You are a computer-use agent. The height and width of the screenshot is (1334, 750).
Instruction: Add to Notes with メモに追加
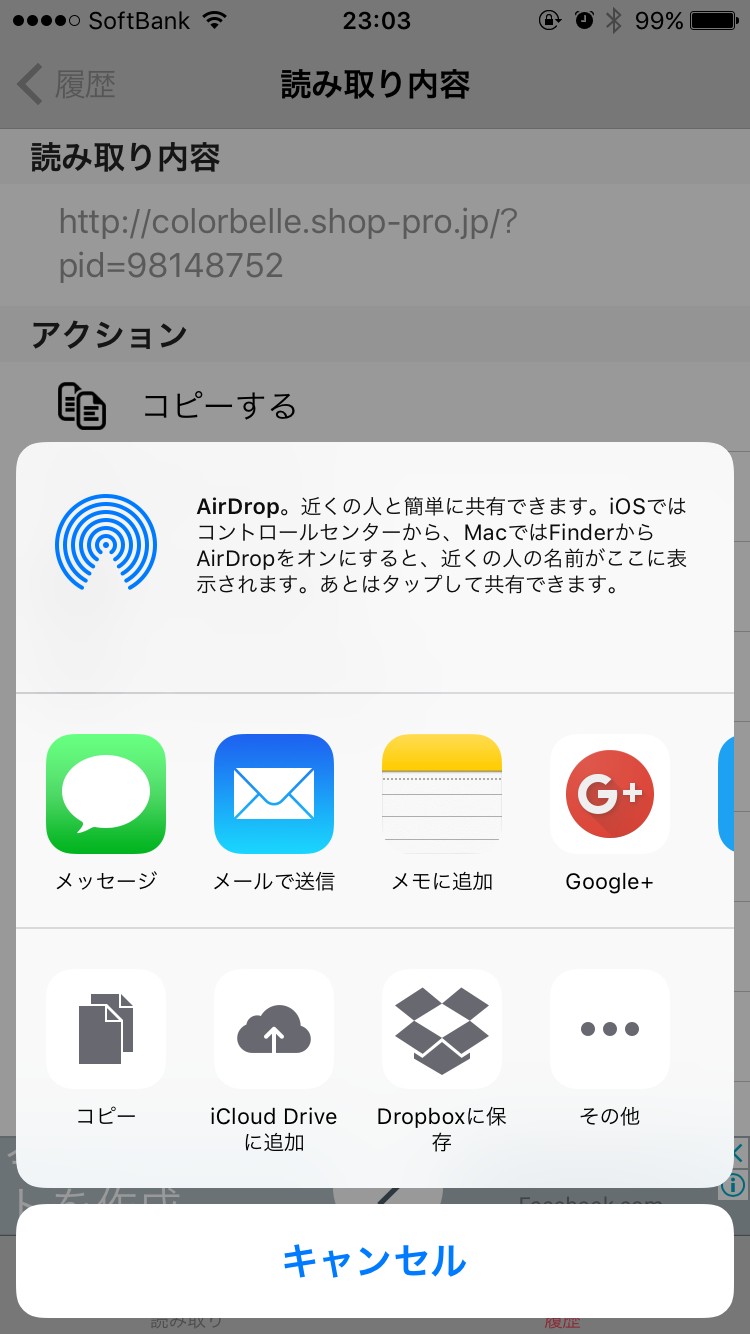[442, 794]
